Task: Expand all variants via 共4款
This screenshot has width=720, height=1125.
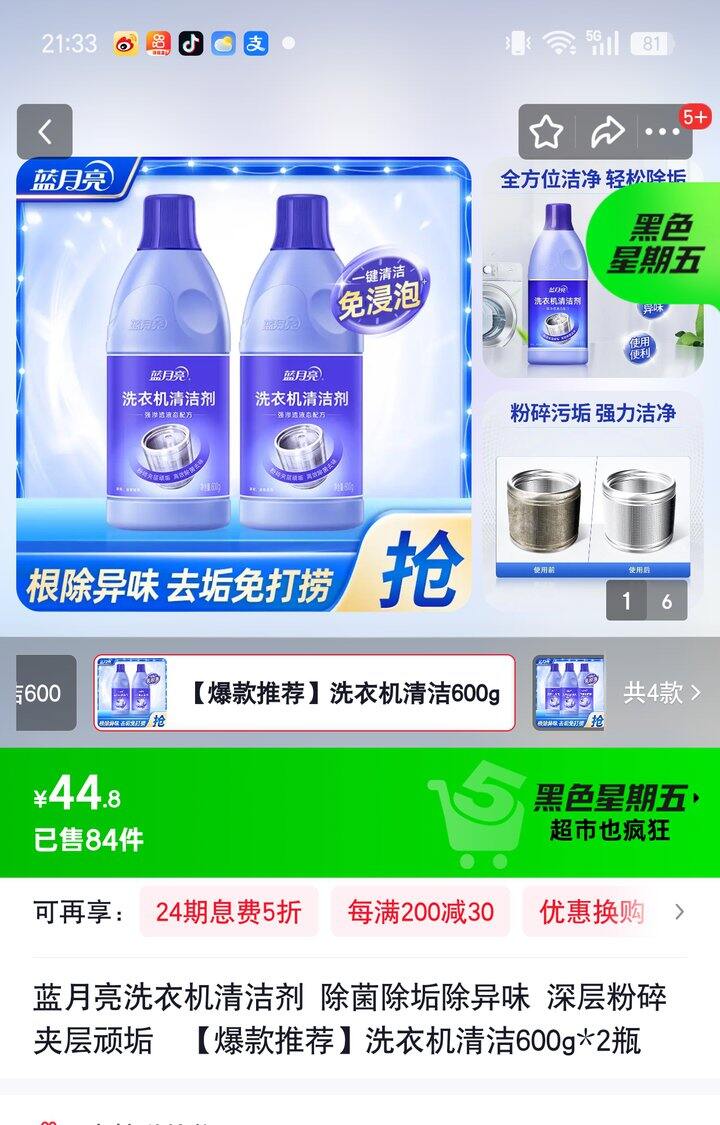Action: point(662,693)
